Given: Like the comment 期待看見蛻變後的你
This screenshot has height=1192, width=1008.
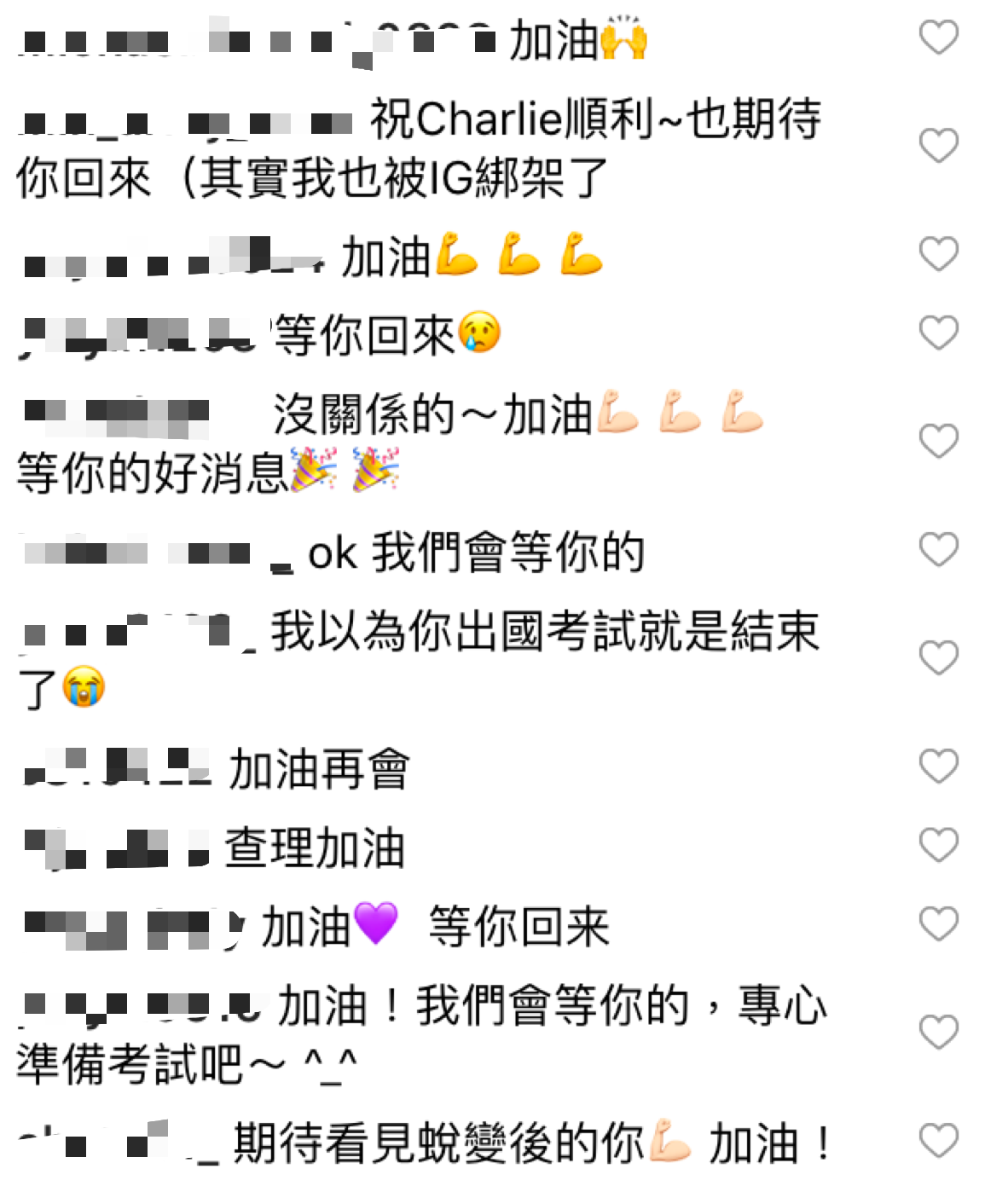Looking at the screenshot, I should (938, 1141).
